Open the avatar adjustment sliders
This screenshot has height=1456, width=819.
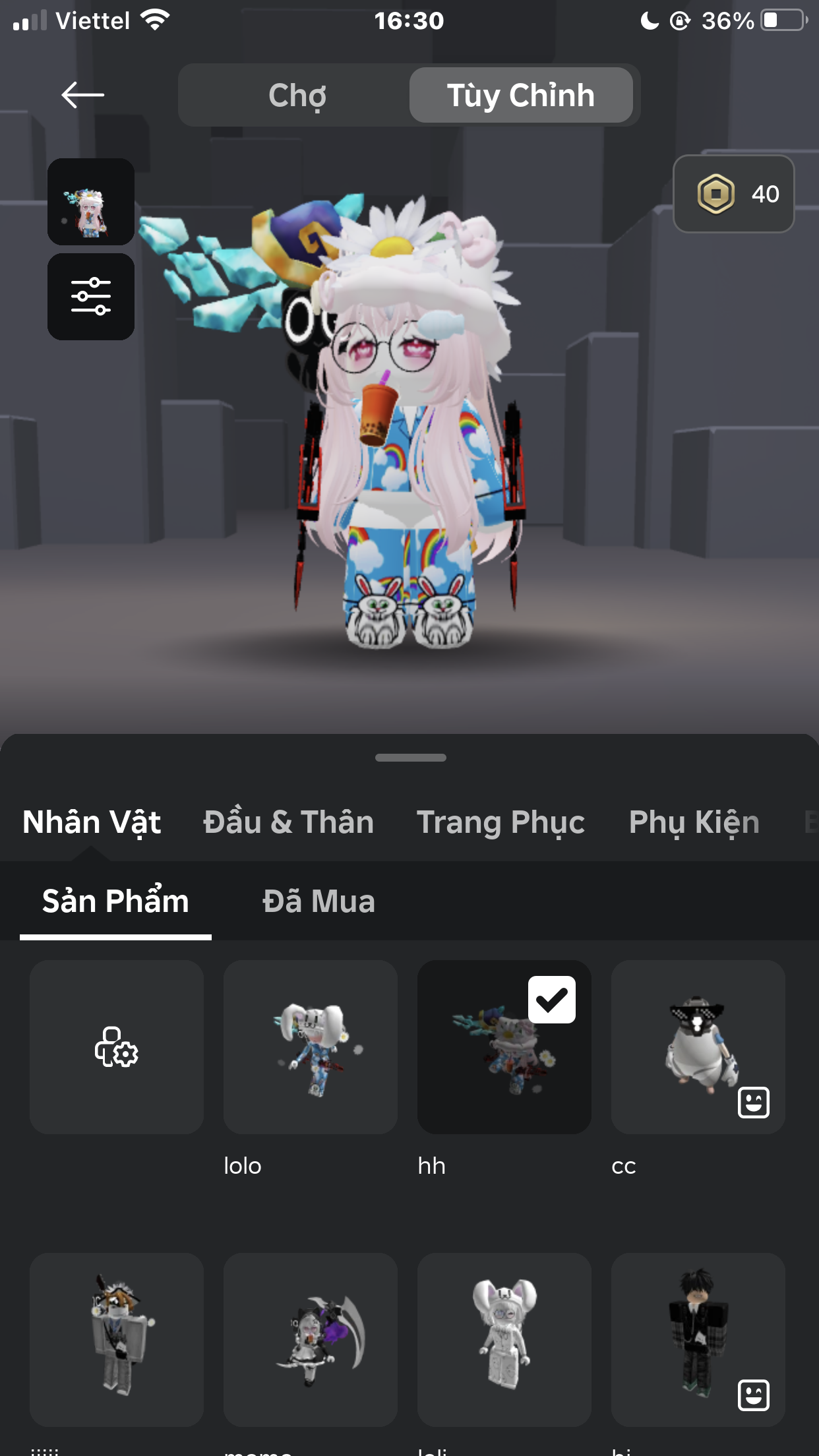91,297
